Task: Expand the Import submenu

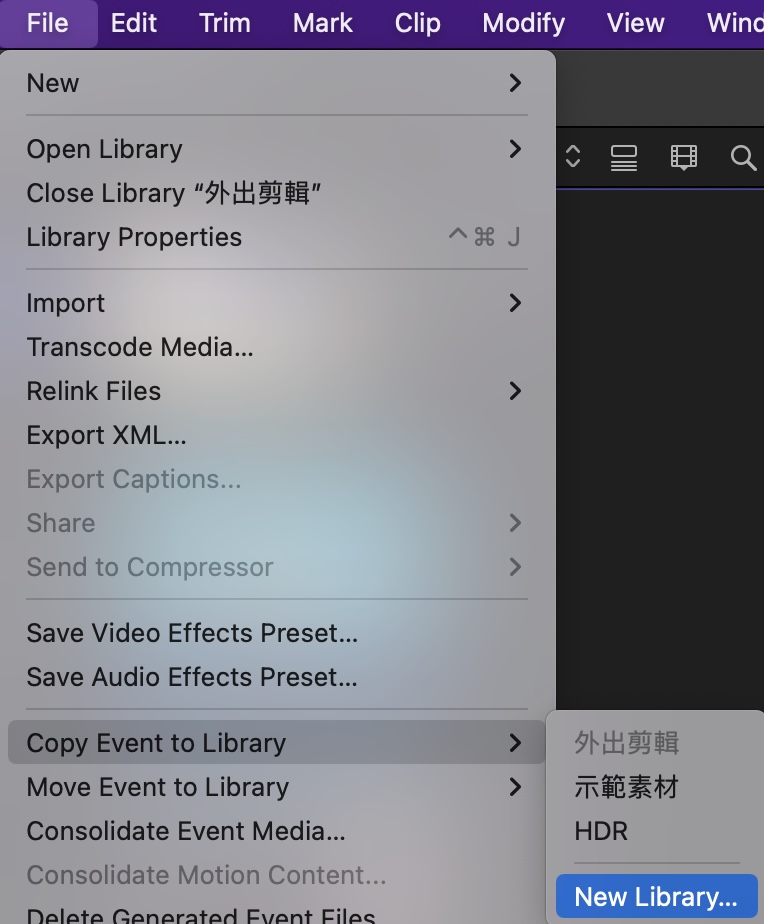Action: [x=270, y=303]
